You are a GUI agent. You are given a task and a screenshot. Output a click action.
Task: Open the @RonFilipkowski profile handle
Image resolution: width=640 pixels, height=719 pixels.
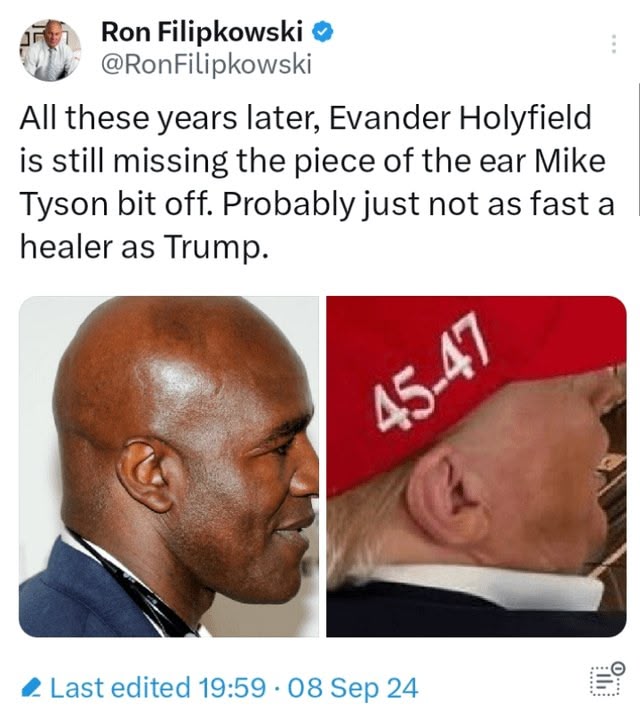(206, 65)
